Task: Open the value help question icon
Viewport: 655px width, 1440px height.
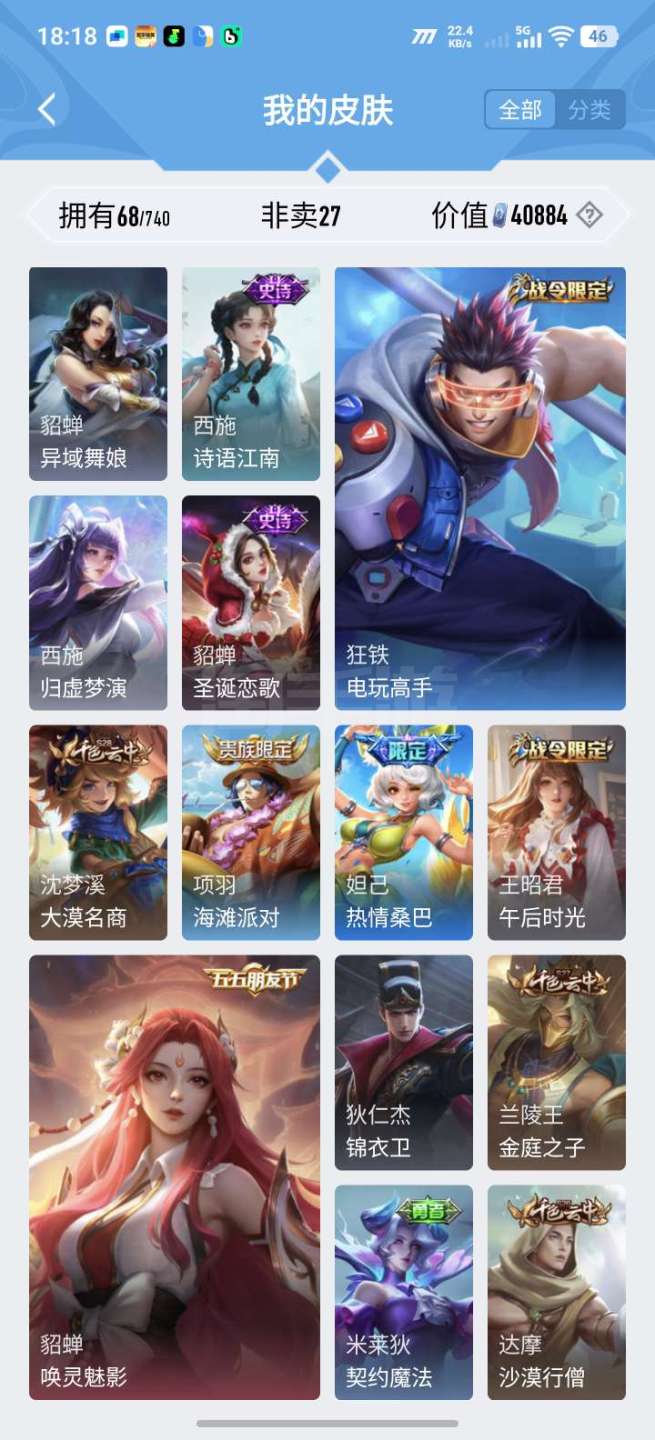Action: coord(590,214)
